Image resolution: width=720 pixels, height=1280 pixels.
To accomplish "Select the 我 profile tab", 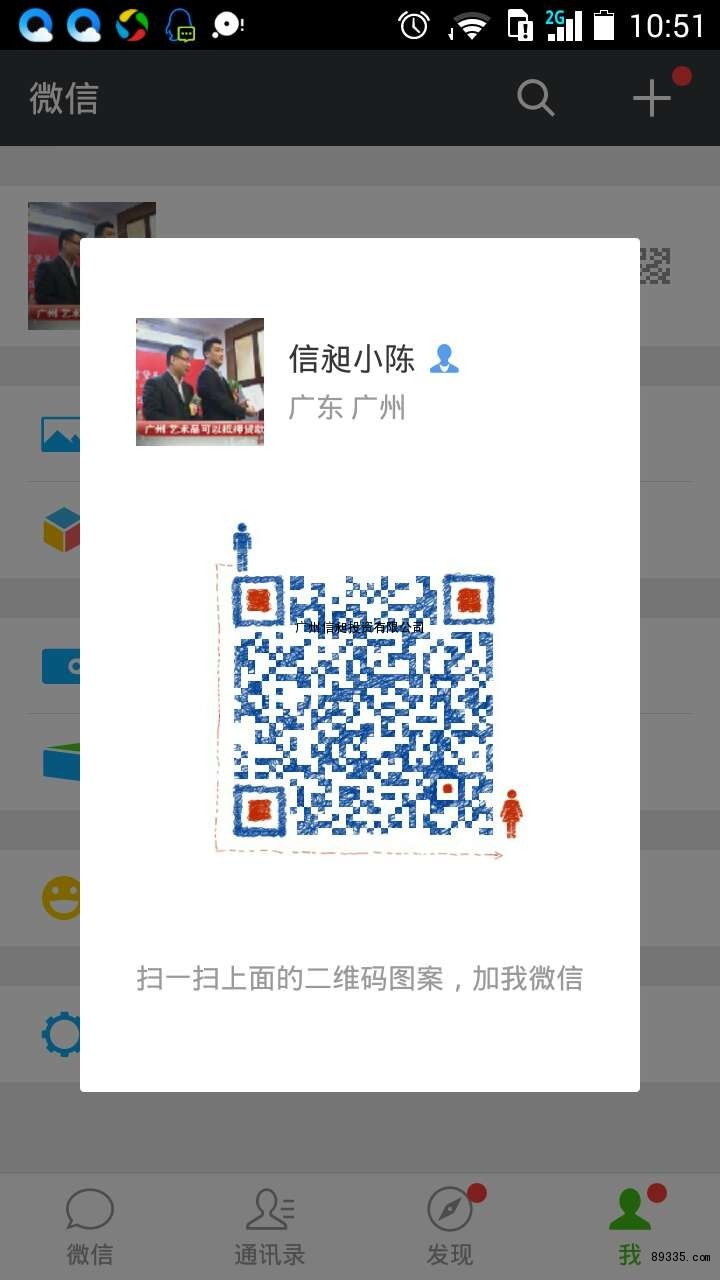I will [630, 1227].
